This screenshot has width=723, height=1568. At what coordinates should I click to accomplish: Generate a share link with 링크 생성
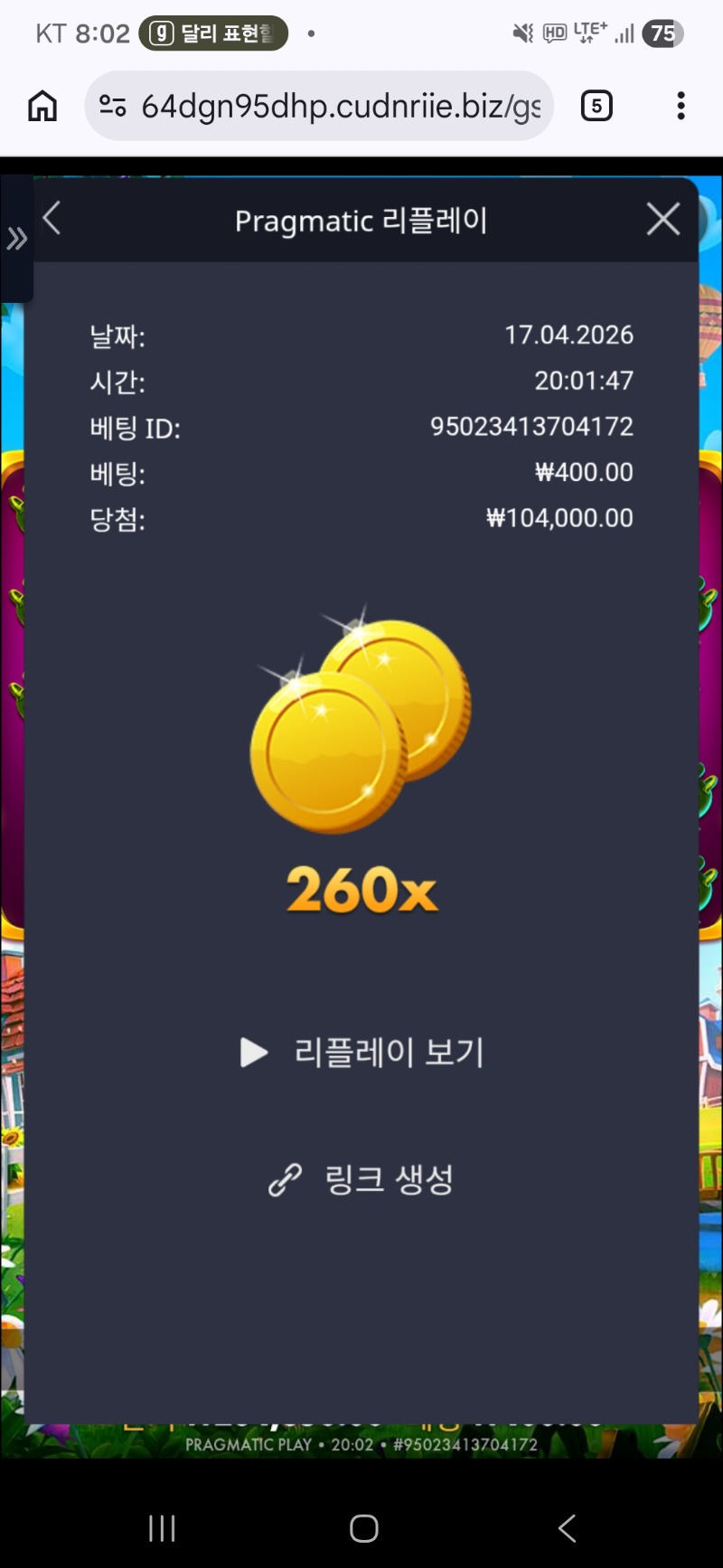pyautogui.click(x=361, y=1179)
